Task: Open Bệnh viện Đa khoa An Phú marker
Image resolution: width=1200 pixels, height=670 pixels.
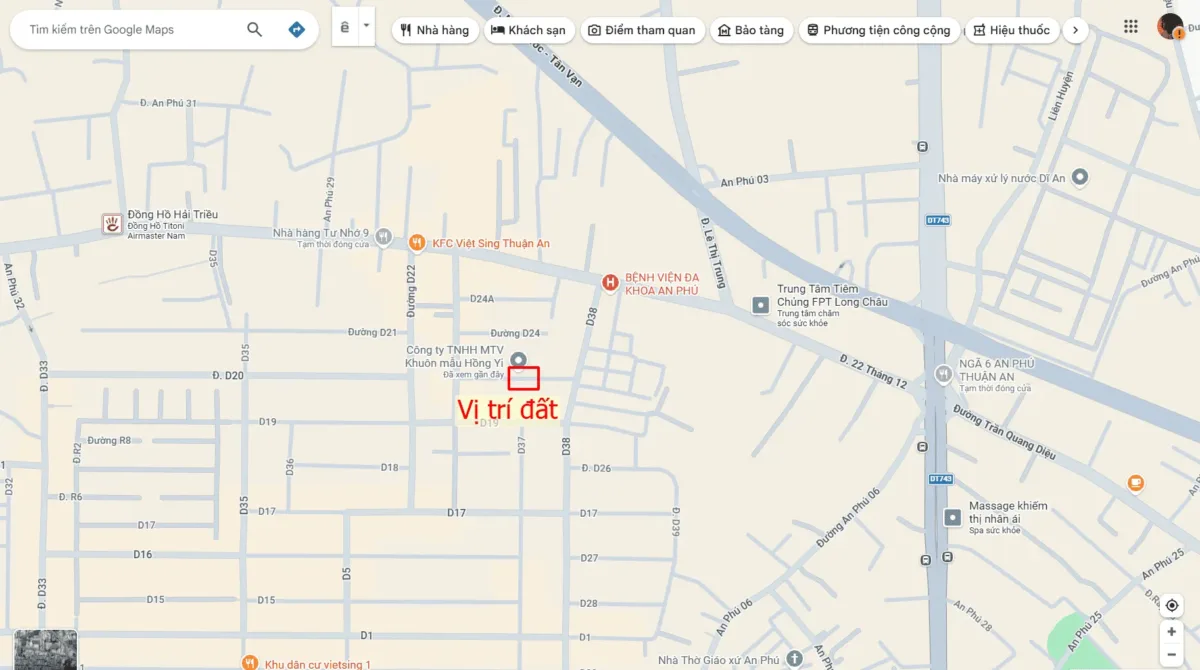Action: pos(610,283)
